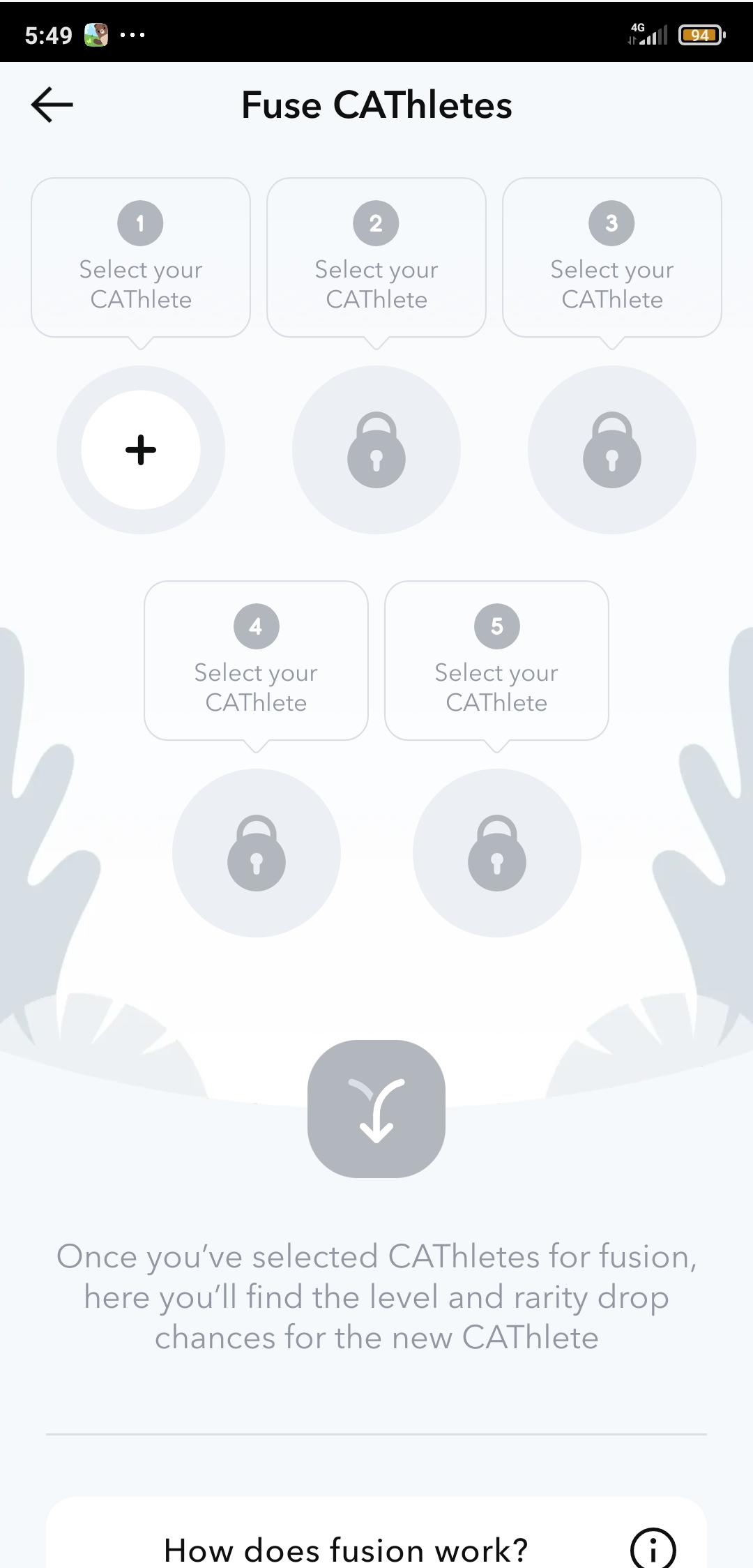Tap the locked slot 5 circle
Image resolution: width=753 pixels, height=1568 pixels.
pos(497,852)
